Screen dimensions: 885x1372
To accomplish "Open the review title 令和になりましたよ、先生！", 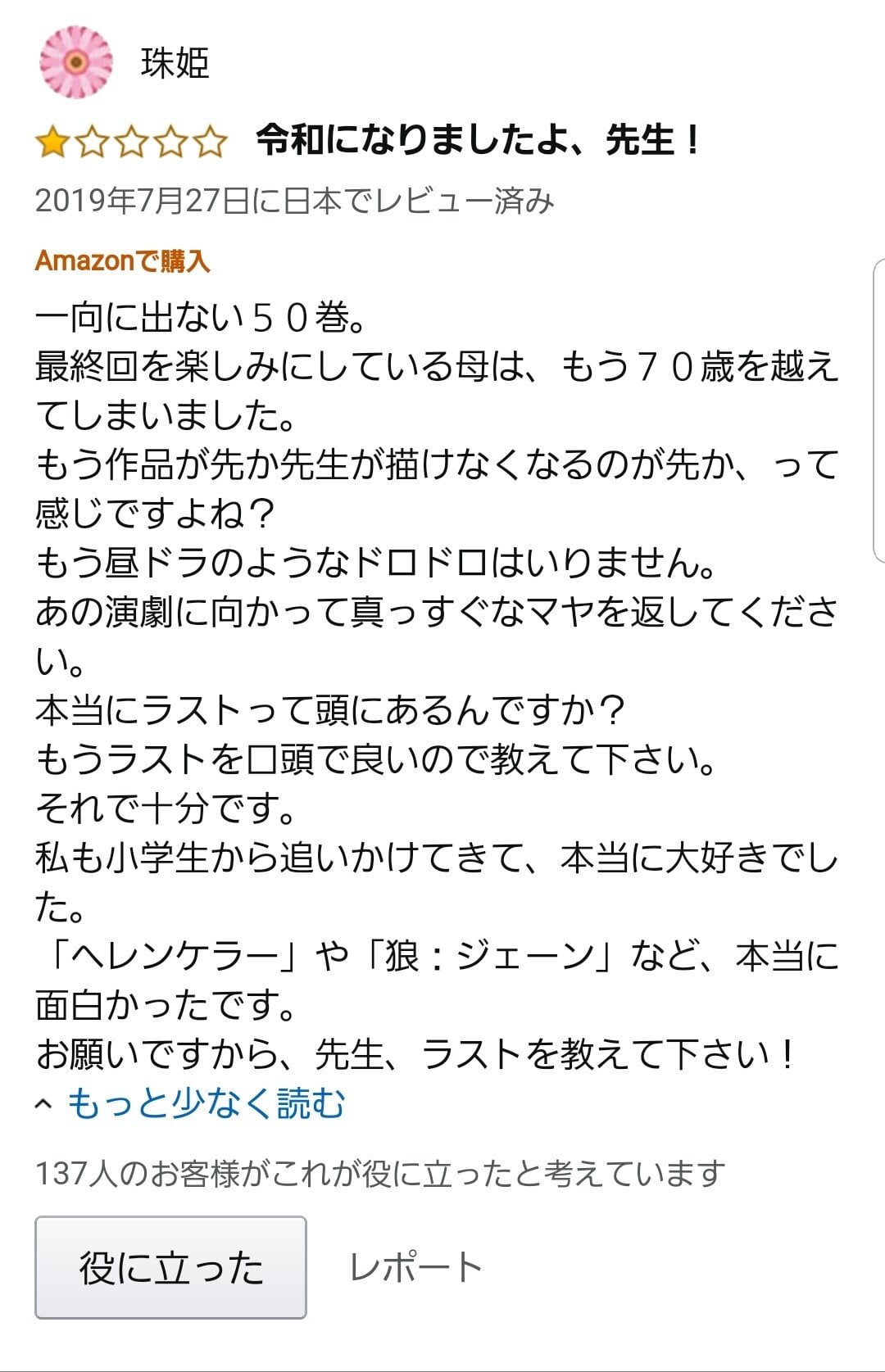I will tap(479, 140).
